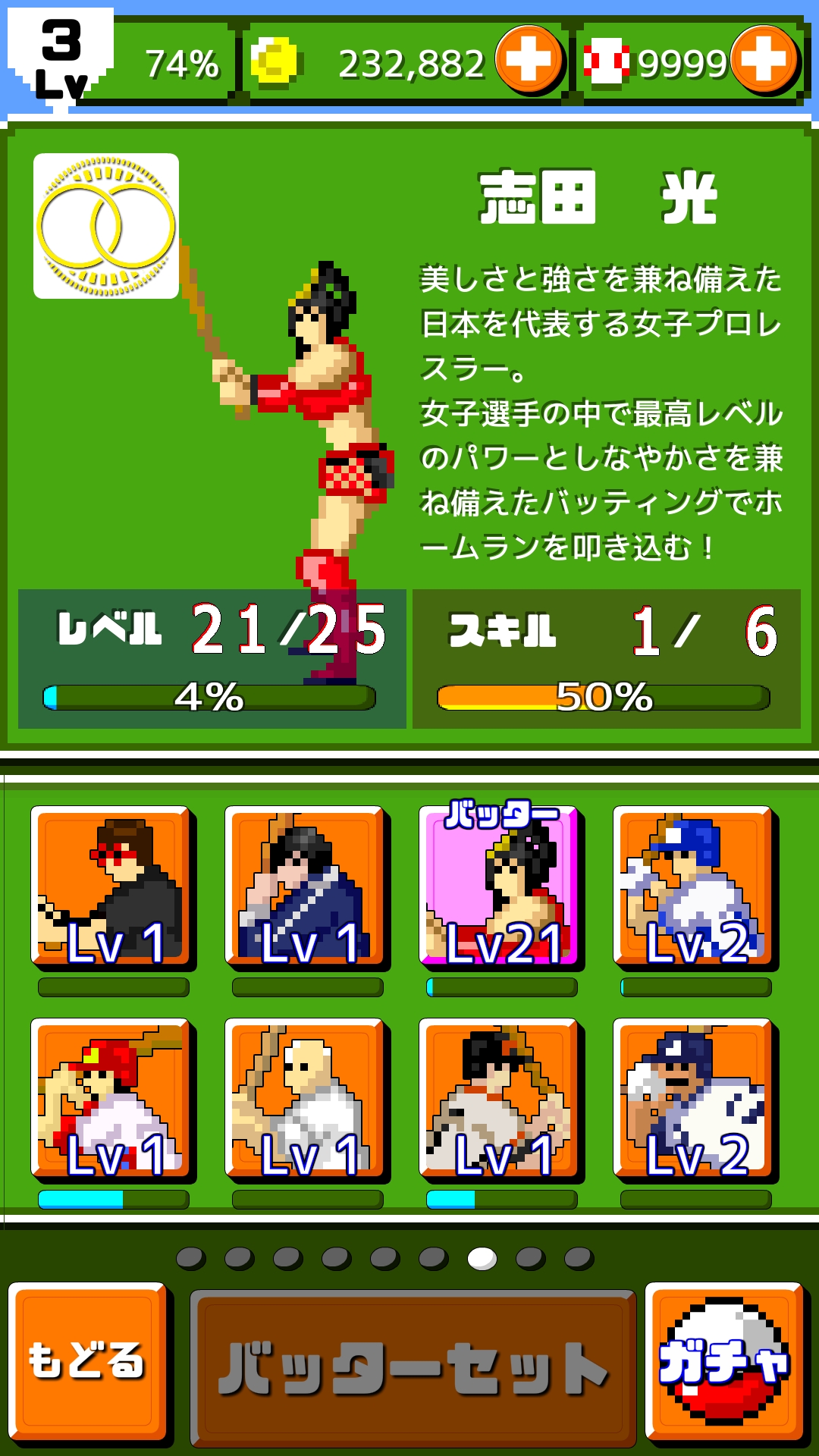
Task: Select the Lv 1 black-haired player with orange-trimmed uniform
Action: tap(500, 1100)
